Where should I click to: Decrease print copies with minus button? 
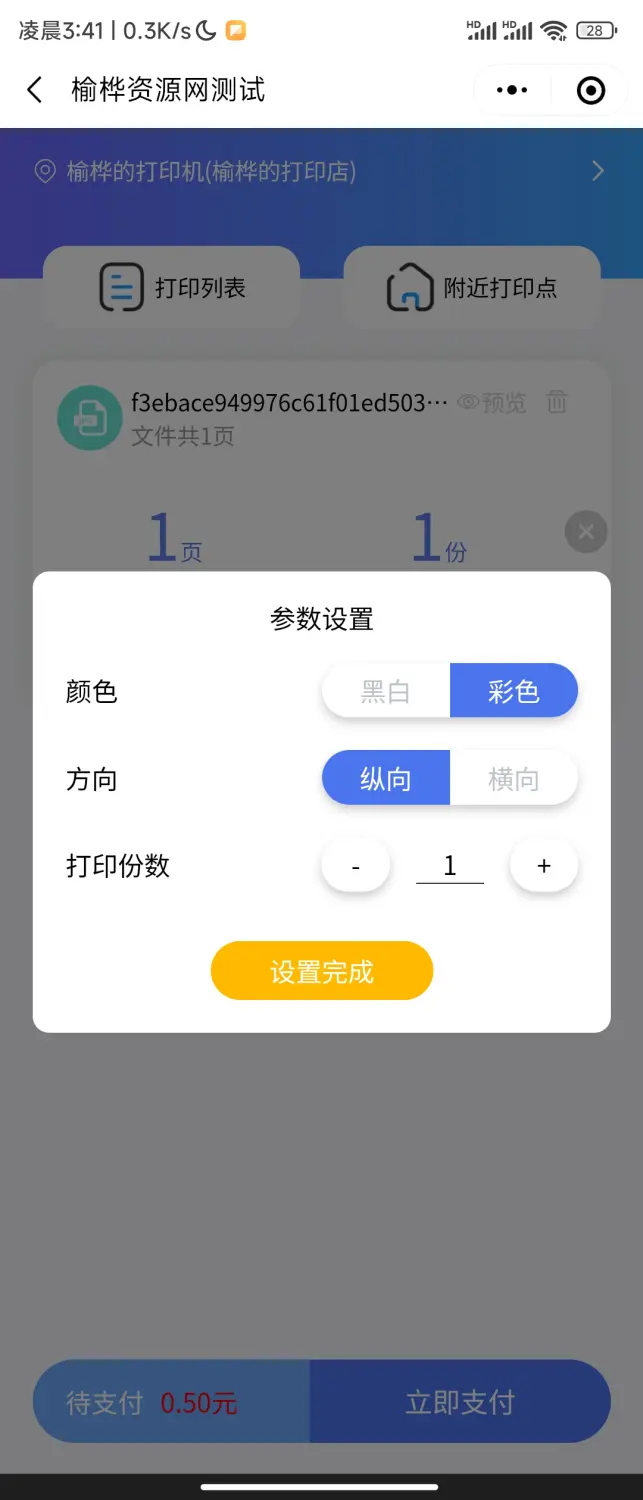[x=356, y=866]
